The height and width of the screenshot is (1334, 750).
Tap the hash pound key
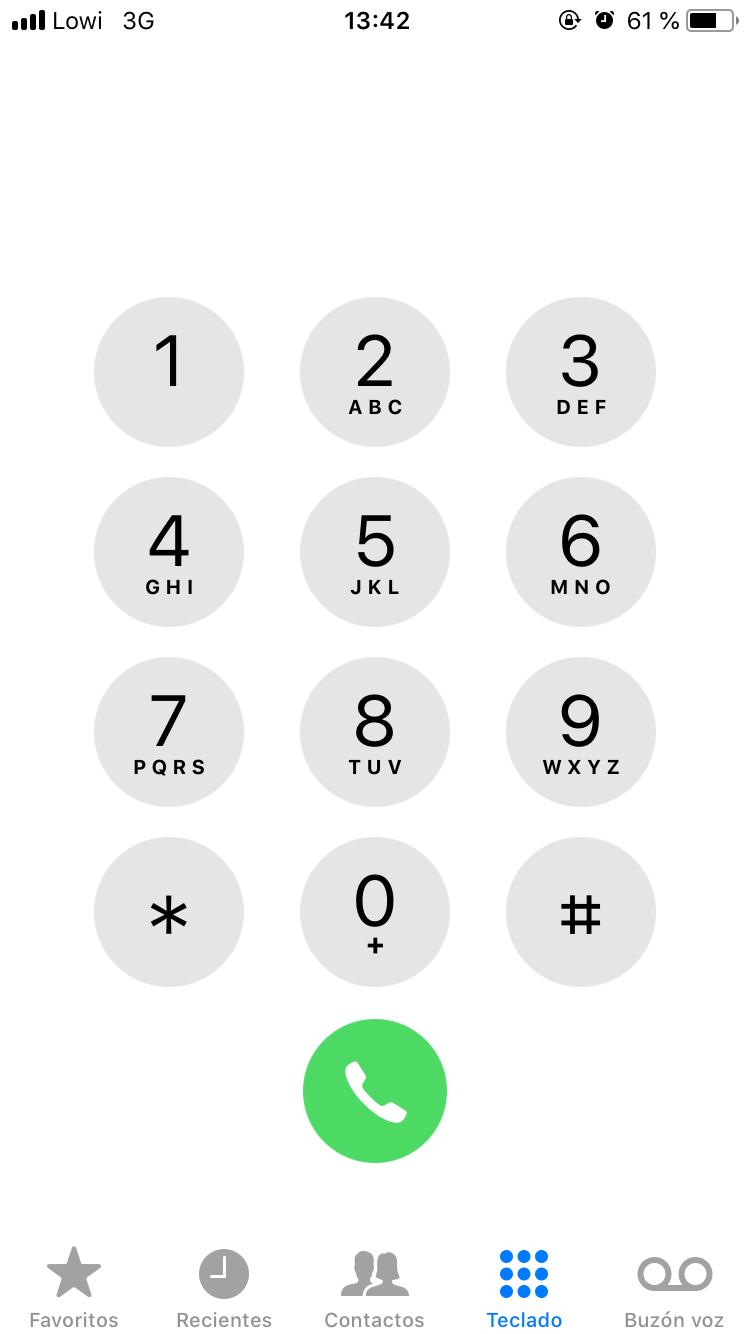tap(581, 912)
